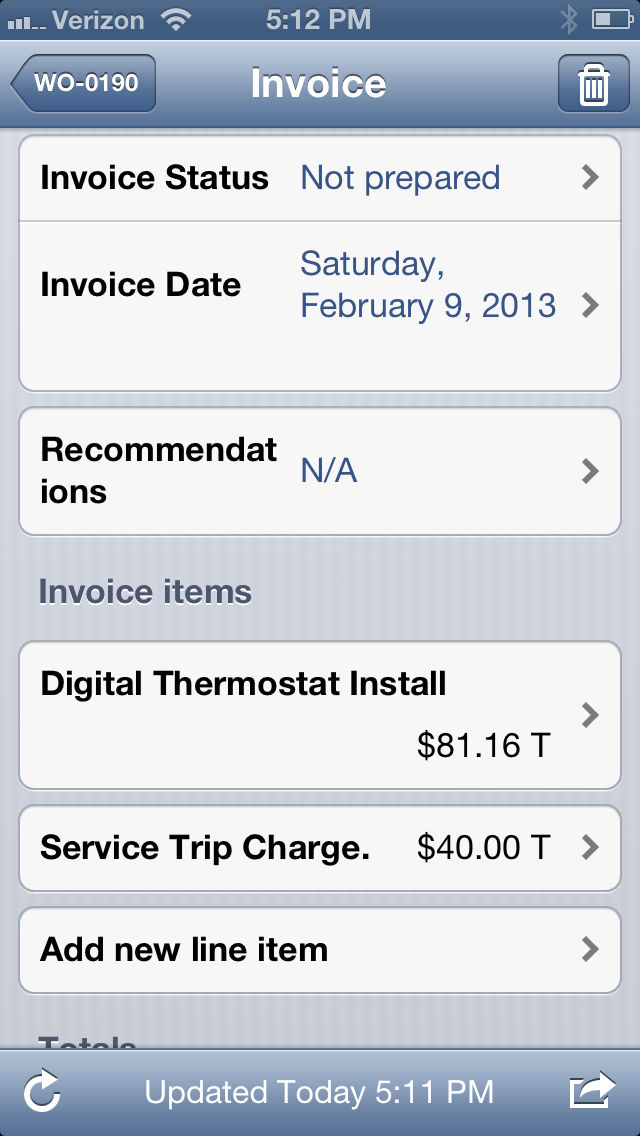Screen dimensions: 640x1136
Task: Change the Invoice Date
Action: pos(320,306)
